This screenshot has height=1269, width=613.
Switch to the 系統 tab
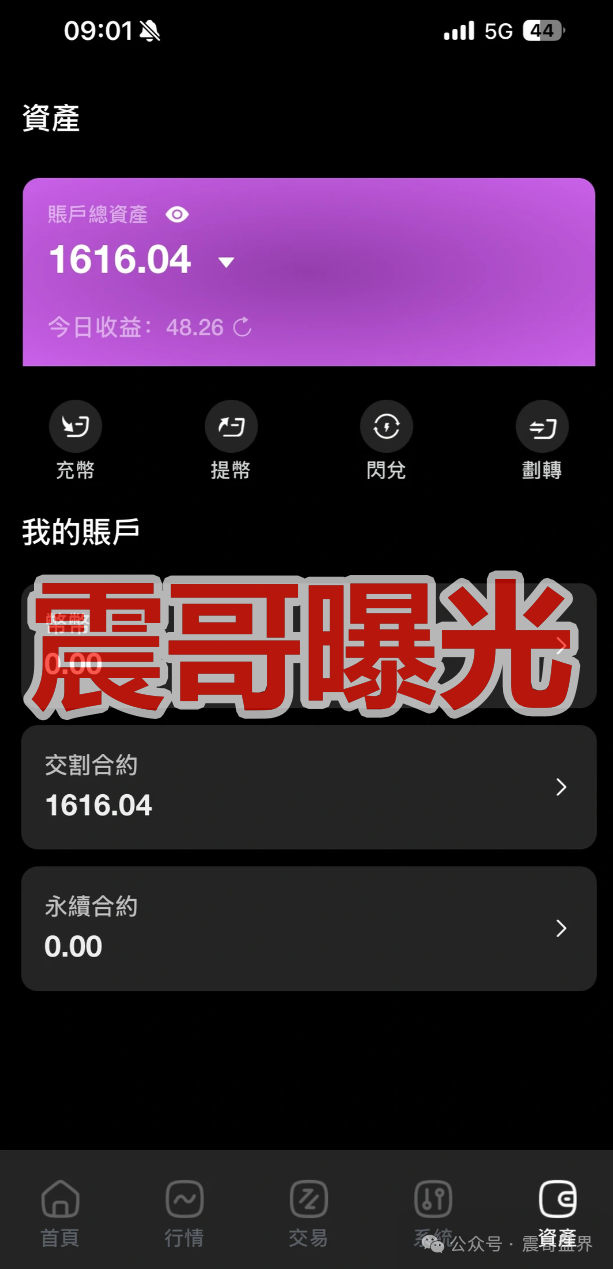coord(432,1212)
